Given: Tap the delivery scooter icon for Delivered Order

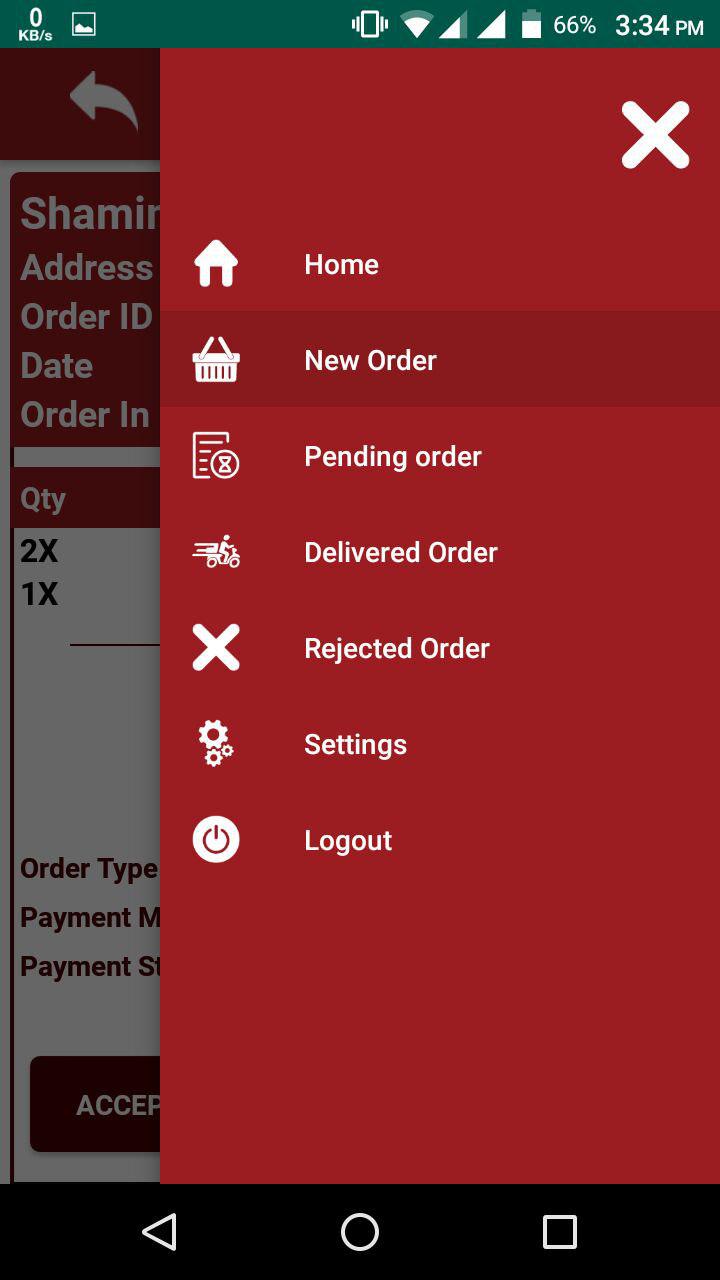Looking at the screenshot, I should pyautogui.click(x=215, y=551).
